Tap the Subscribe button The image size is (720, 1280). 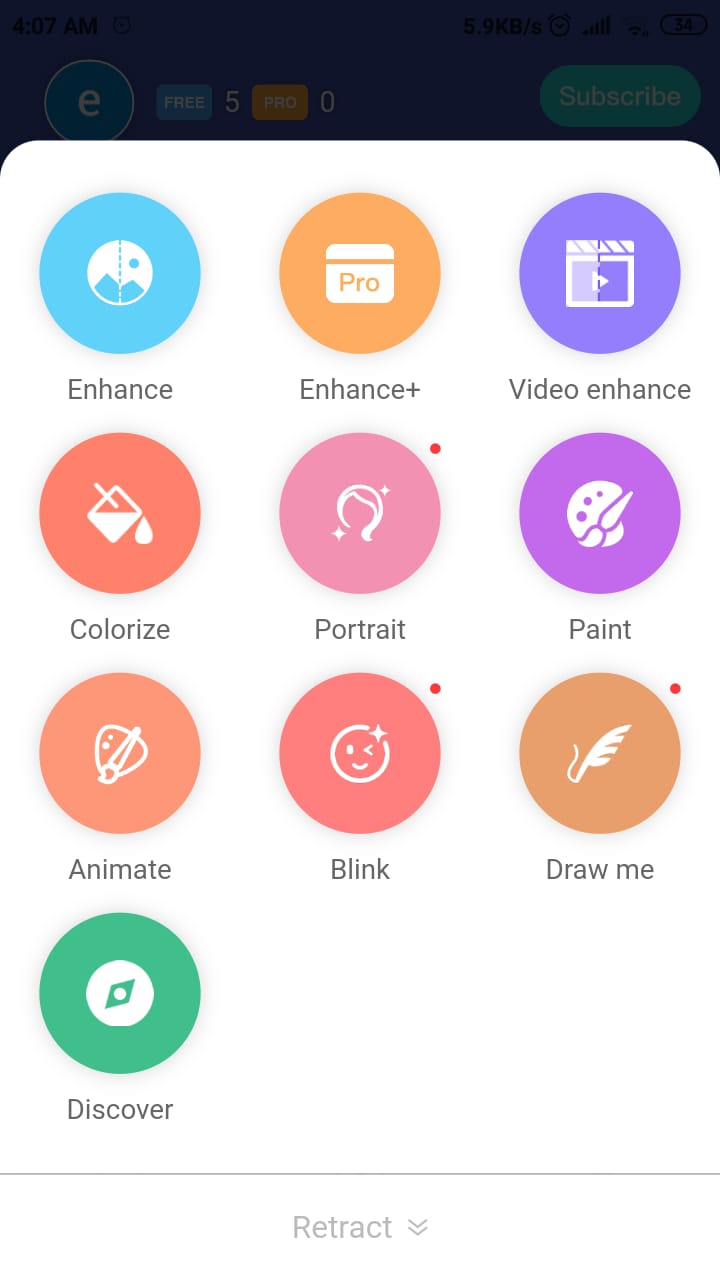click(619, 96)
